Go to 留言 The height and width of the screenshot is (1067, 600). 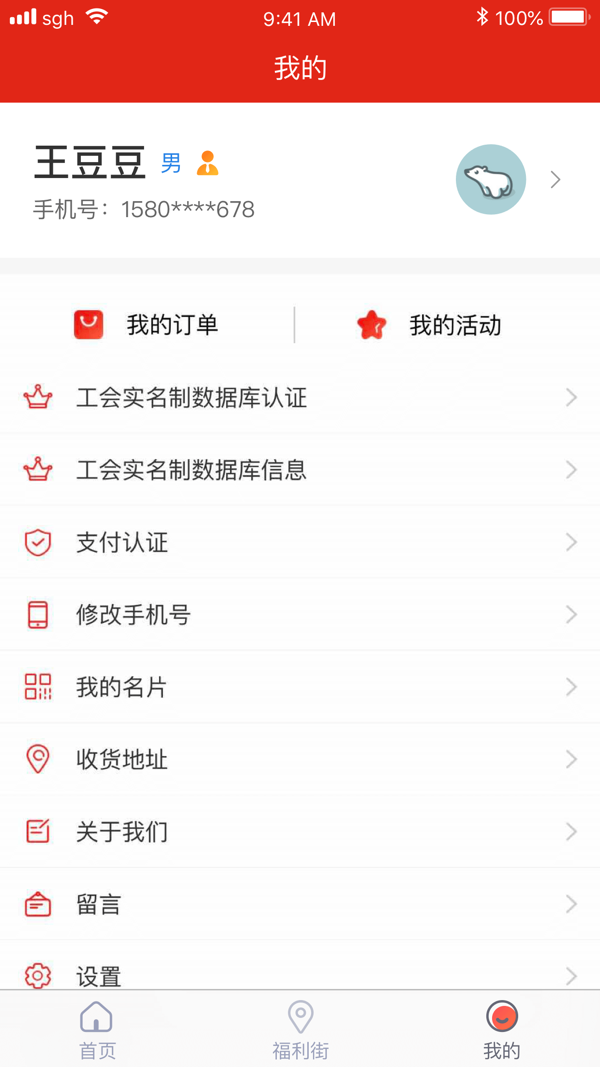[300, 904]
